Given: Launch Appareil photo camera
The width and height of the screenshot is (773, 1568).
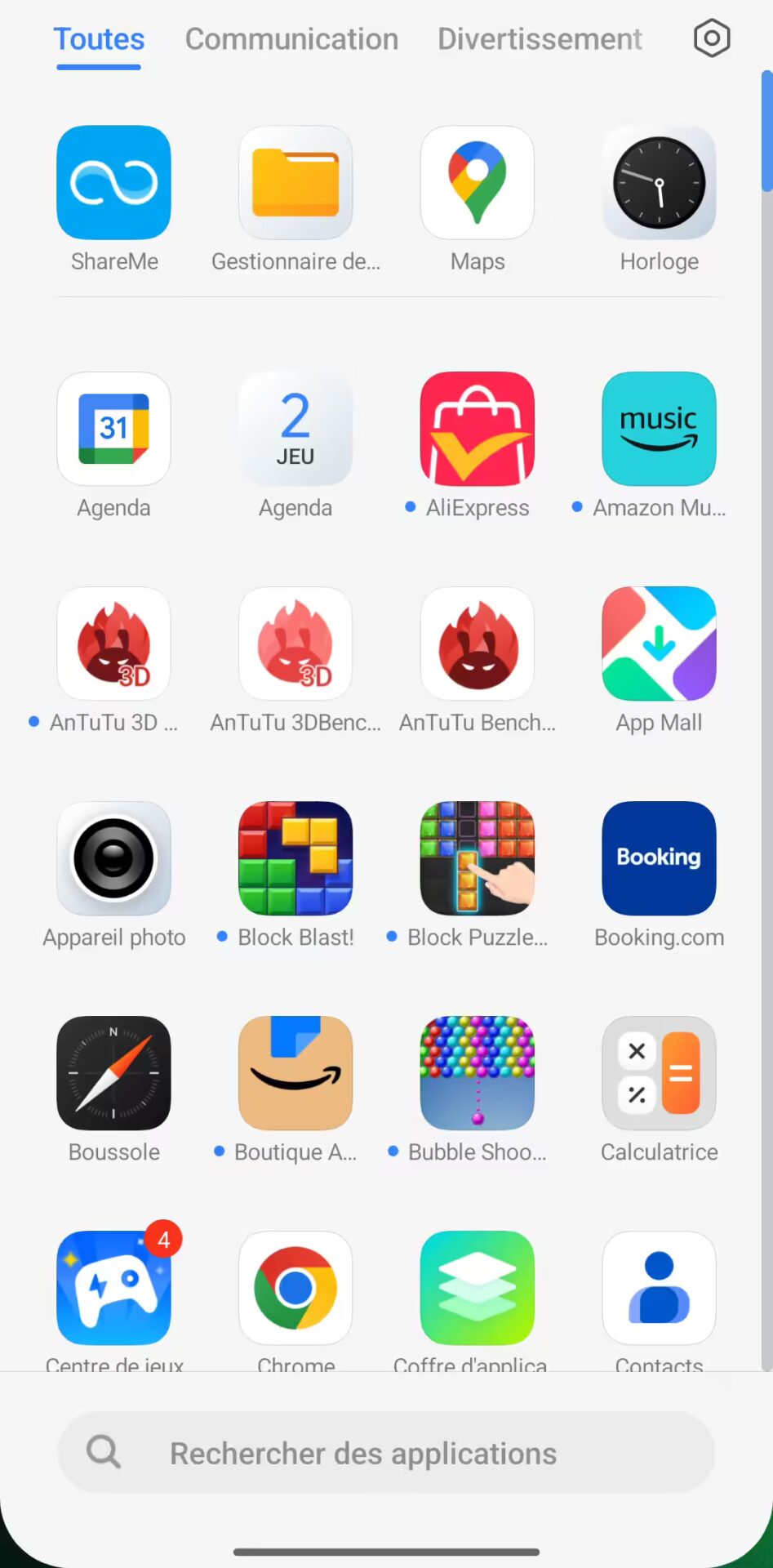Looking at the screenshot, I should click(x=113, y=858).
